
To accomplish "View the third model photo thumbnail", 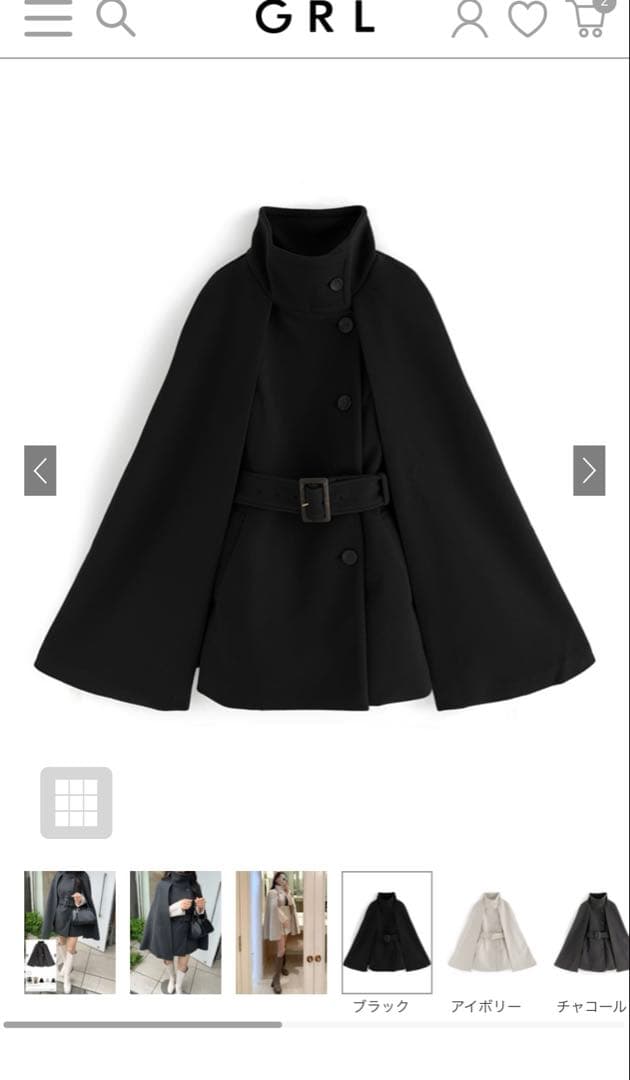I will point(281,932).
